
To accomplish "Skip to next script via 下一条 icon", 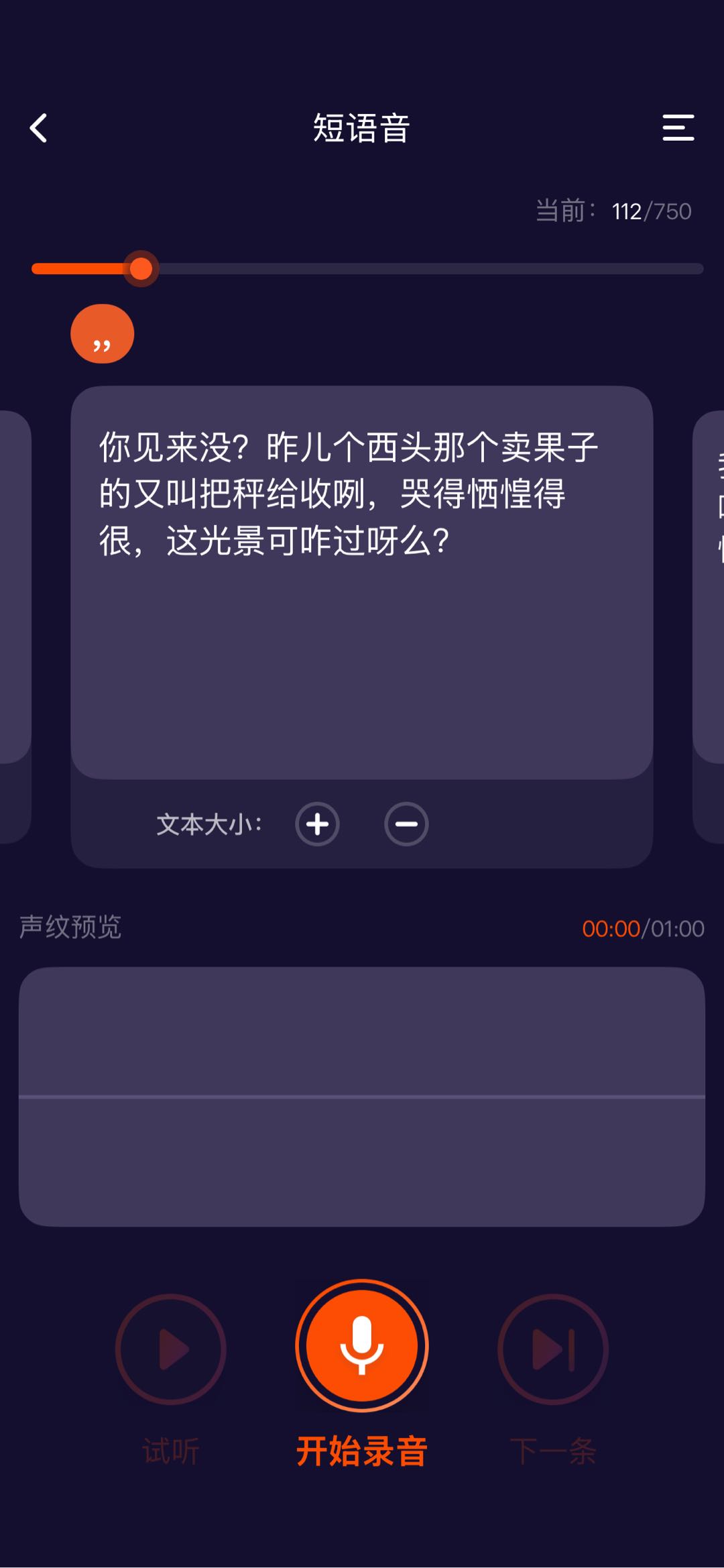I will coord(553,1348).
